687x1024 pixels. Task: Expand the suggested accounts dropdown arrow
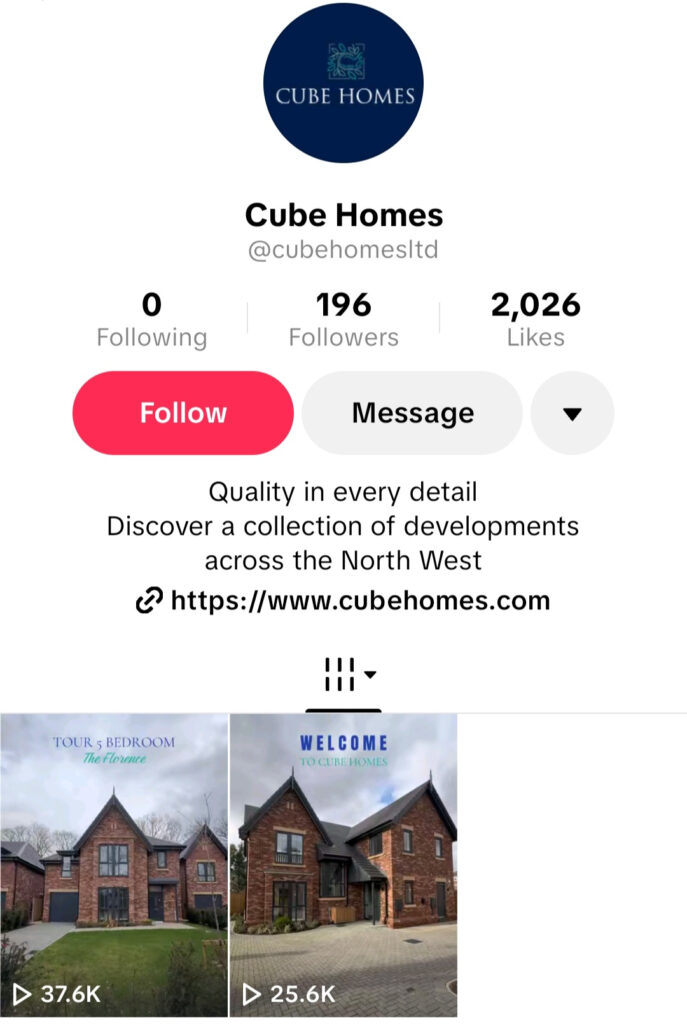click(572, 413)
